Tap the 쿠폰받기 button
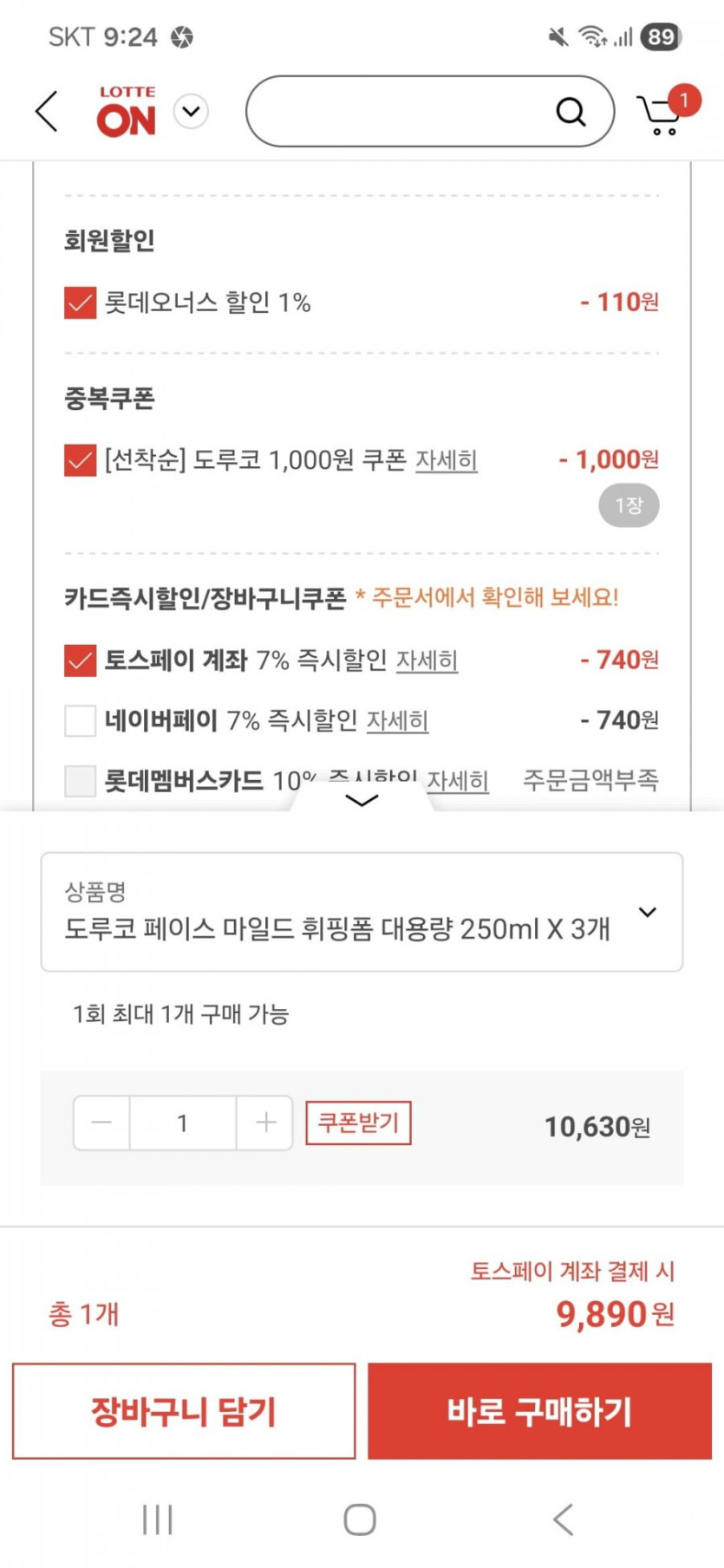This screenshot has width=724, height=1568. (358, 1123)
